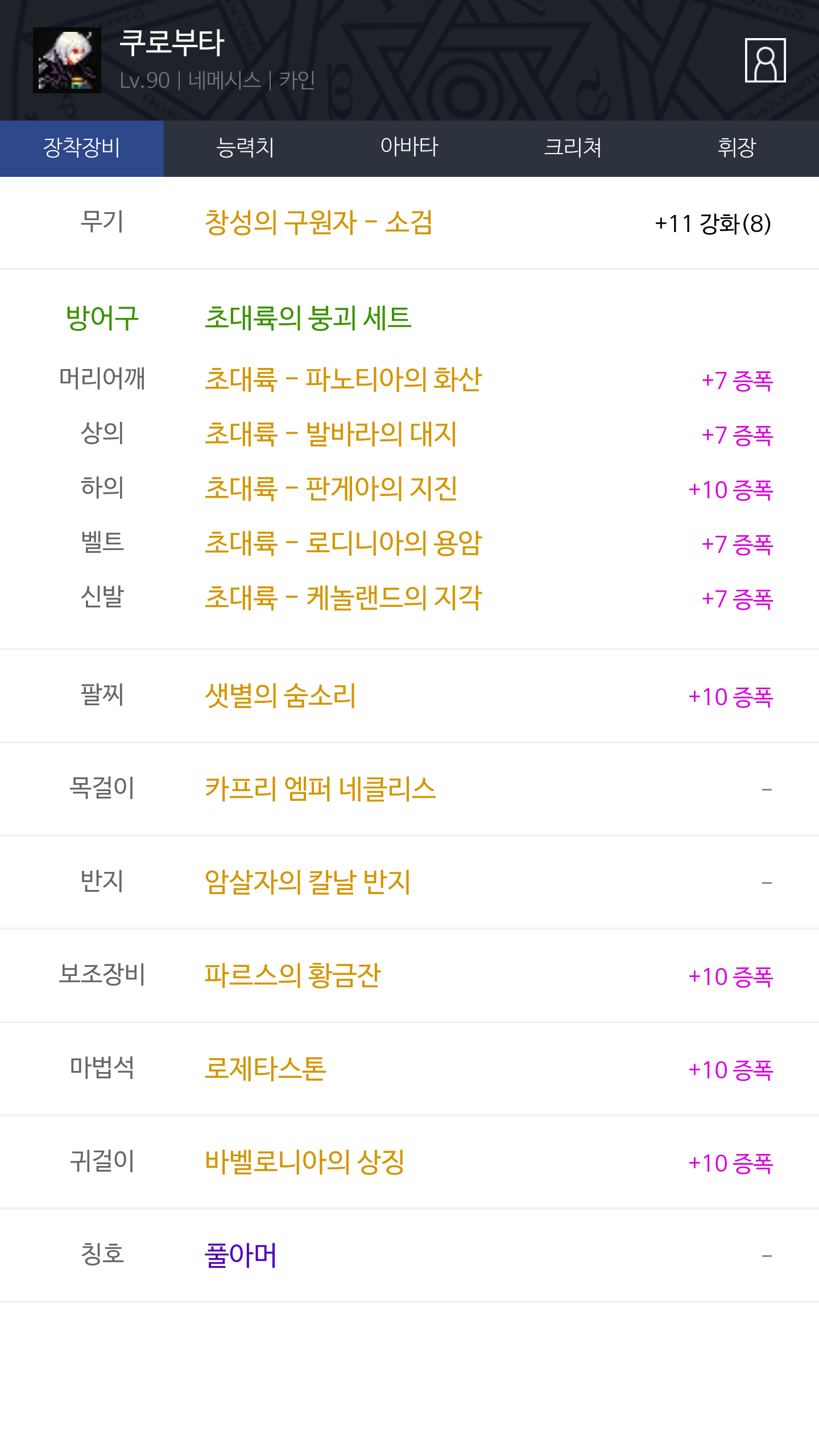This screenshot has width=819, height=1456.
Task: Switch to the 아바타 tab
Action: coord(409,148)
